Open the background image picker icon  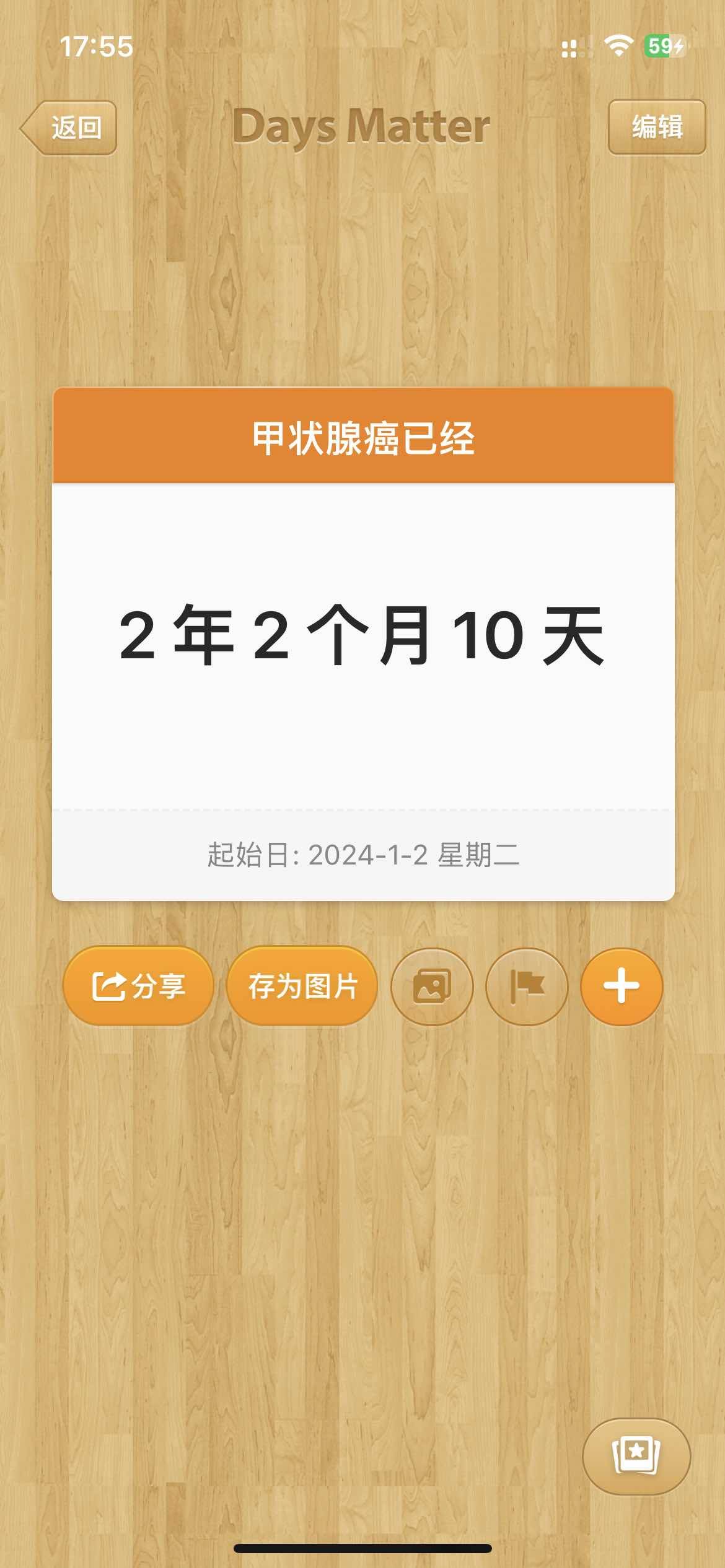coord(432,986)
